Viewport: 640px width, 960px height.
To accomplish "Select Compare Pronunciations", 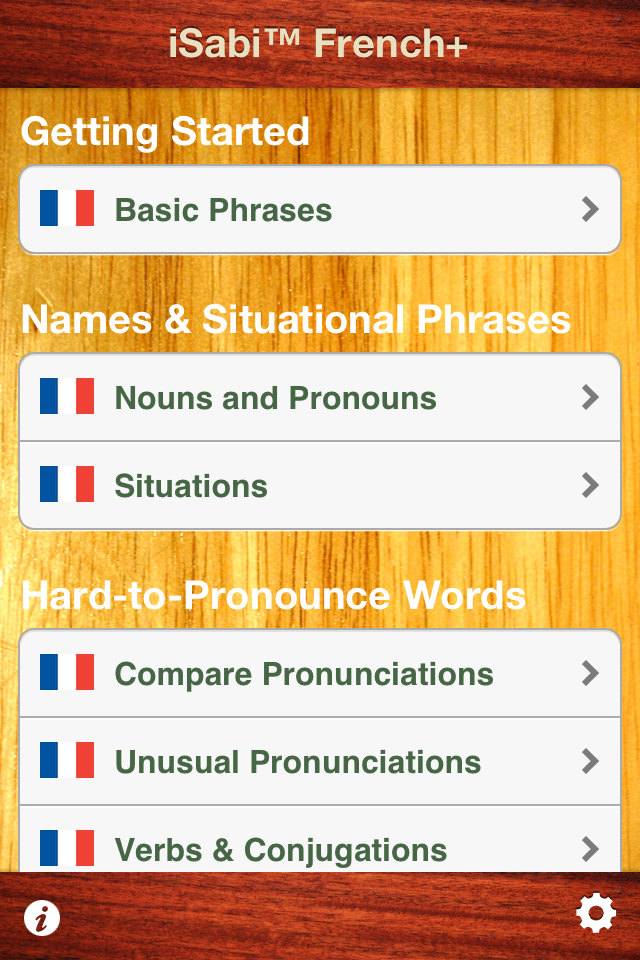I will pos(320,674).
